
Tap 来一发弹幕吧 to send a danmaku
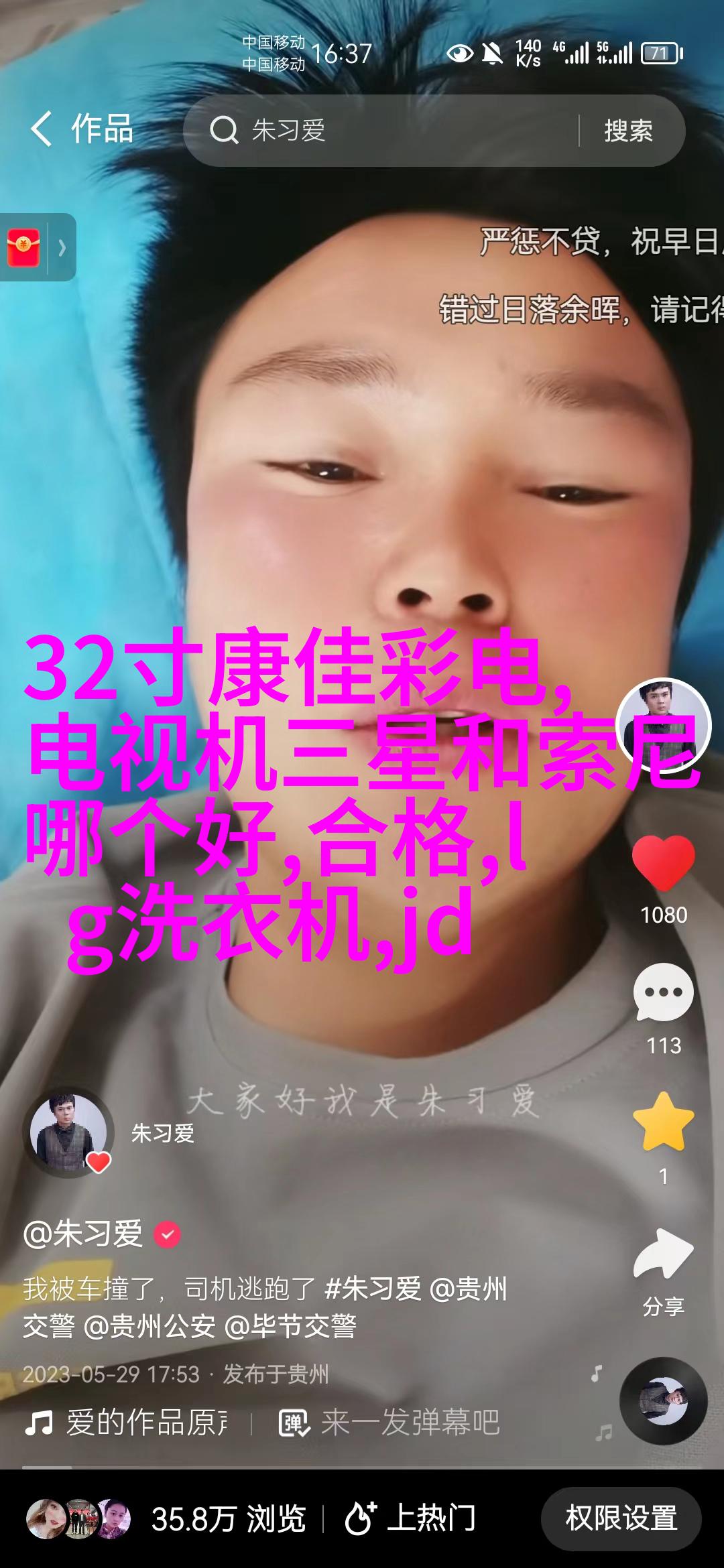coord(389,1422)
